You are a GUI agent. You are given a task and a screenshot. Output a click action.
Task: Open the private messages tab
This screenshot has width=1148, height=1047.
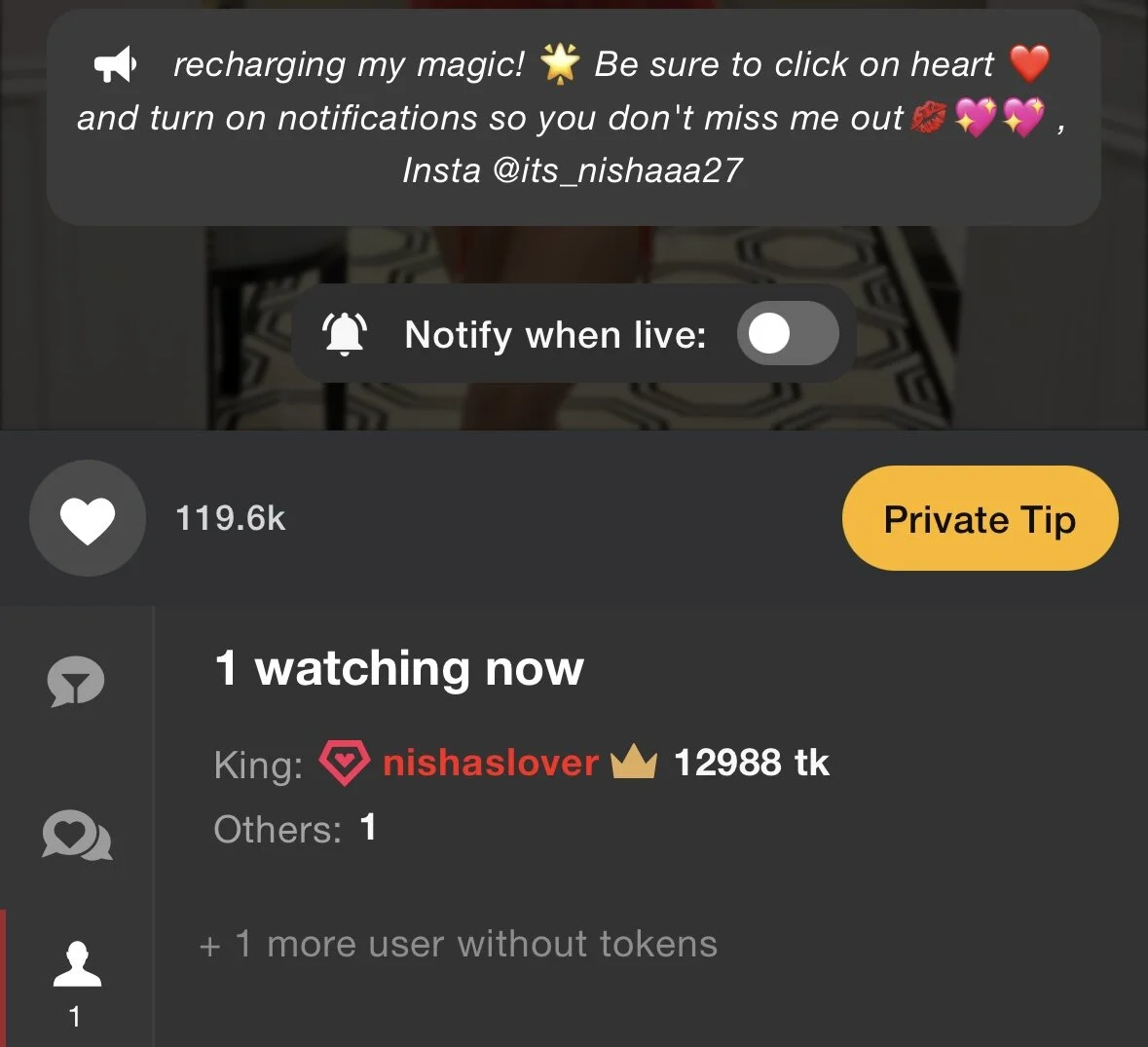click(x=76, y=836)
